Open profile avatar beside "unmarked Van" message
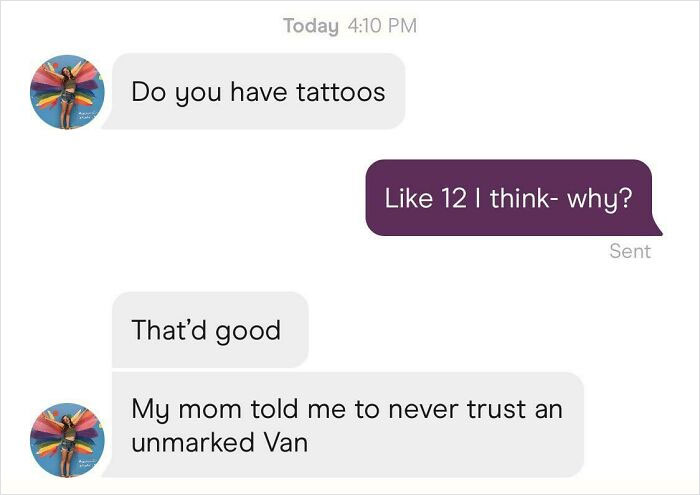This screenshot has width=700, height=495. tap(67, 441)
